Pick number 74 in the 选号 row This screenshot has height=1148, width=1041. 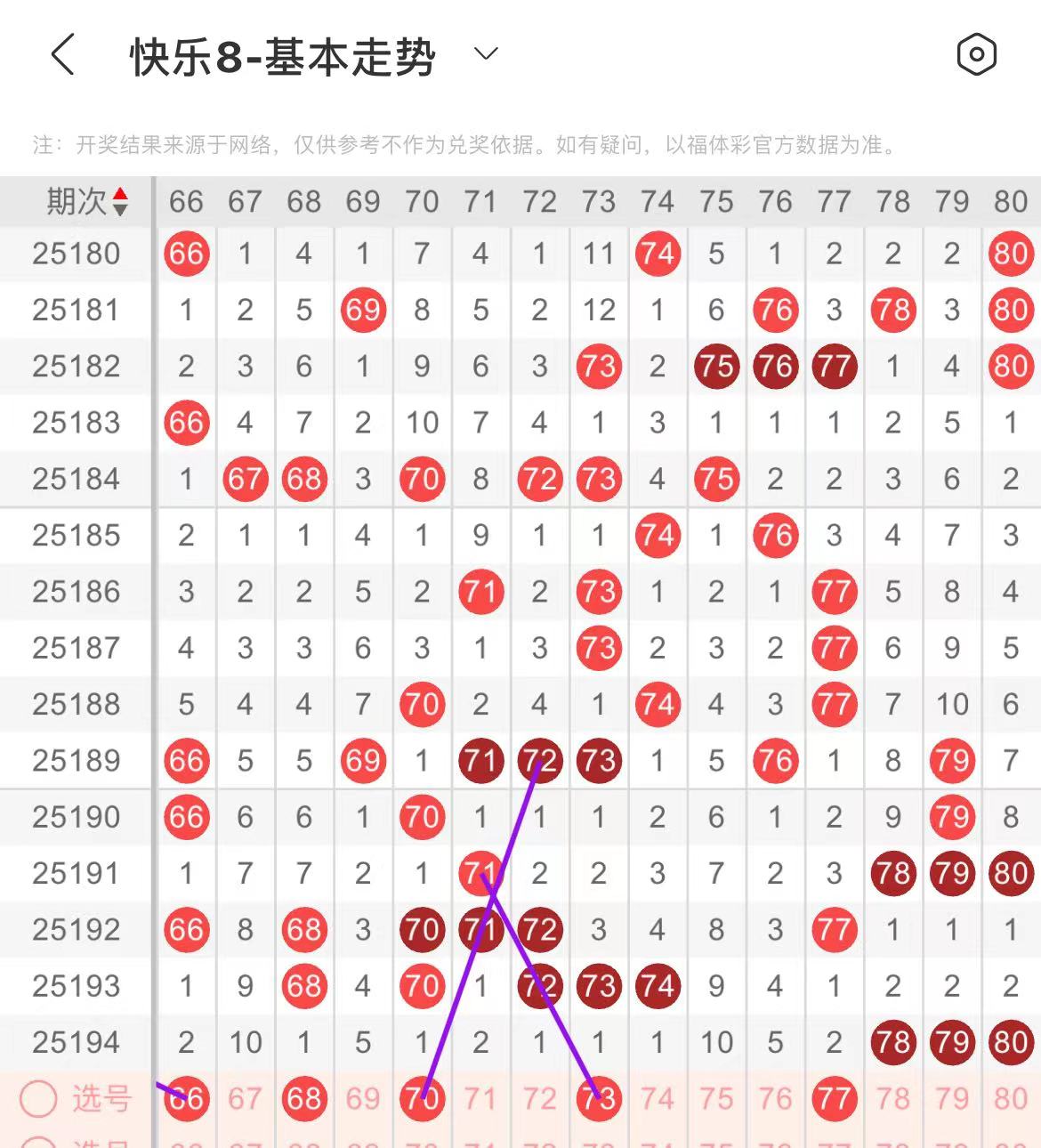(x=658, y=1099)
